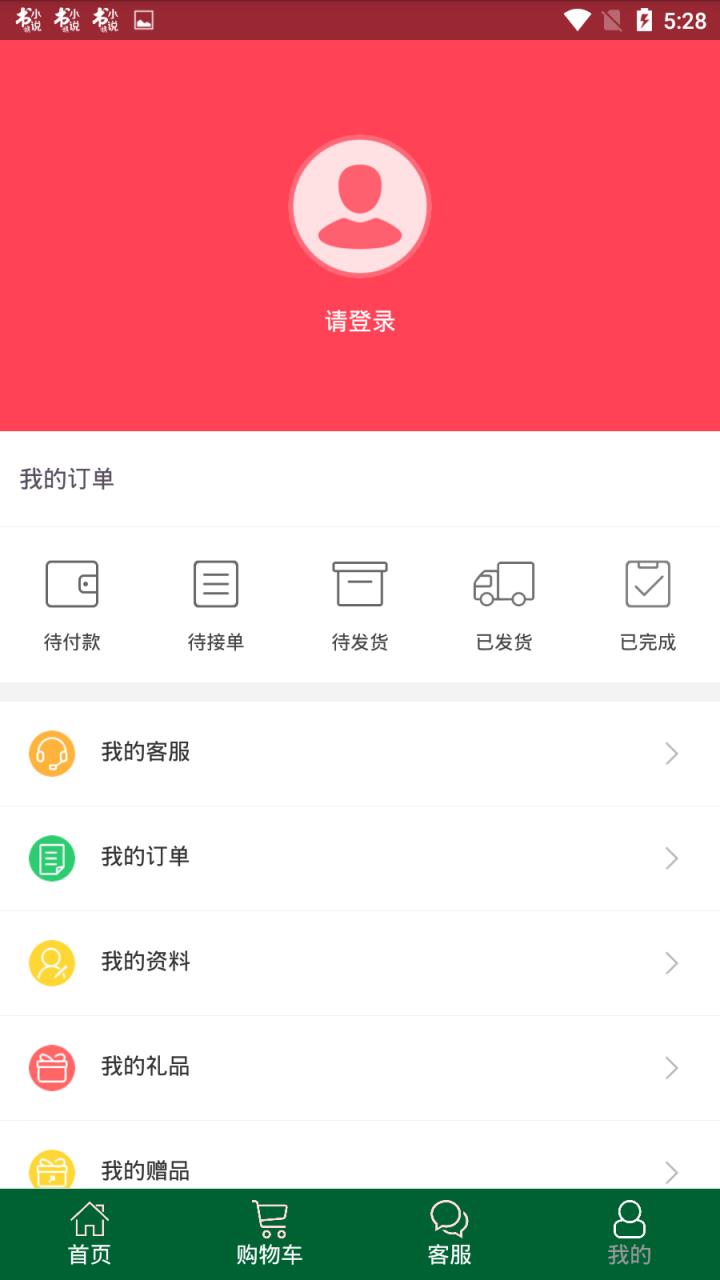The image size is (720, 1280).
Task: Expand the 我的礼品 row chevron
Action: click(671, 1067)
